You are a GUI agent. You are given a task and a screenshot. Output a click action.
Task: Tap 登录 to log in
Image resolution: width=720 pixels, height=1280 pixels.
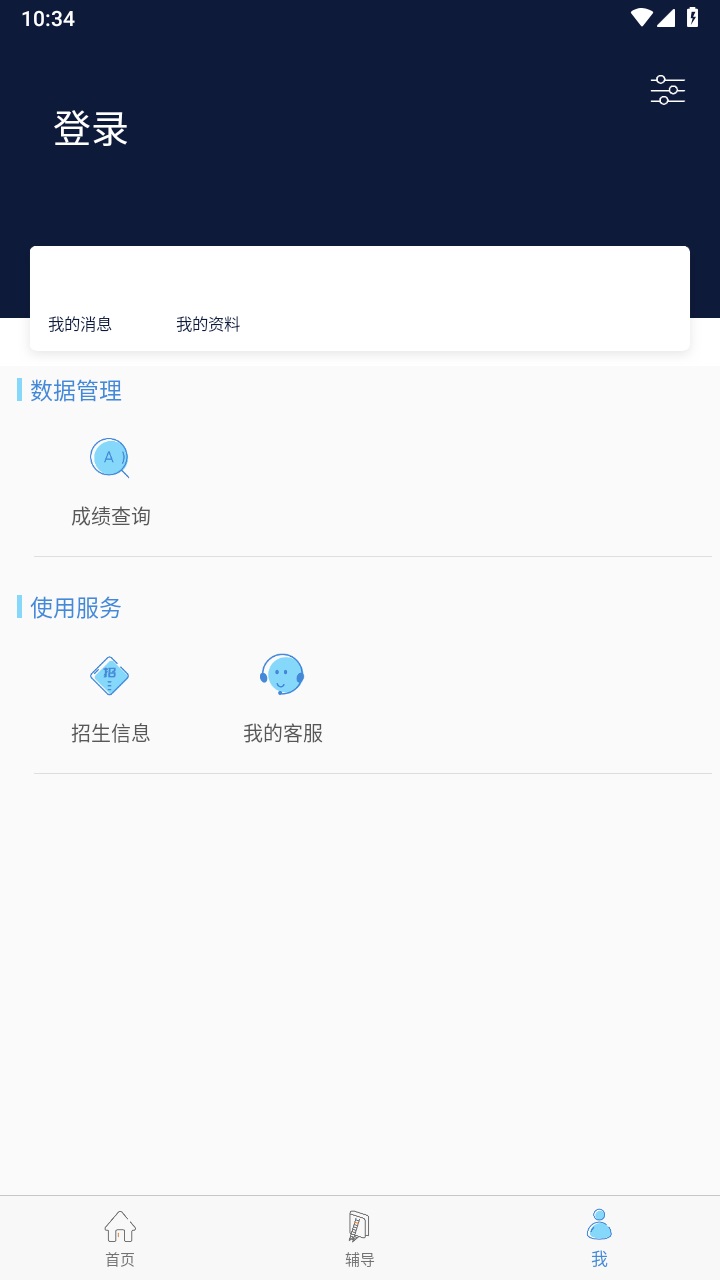pyautogui.click(x=91, y=130)
